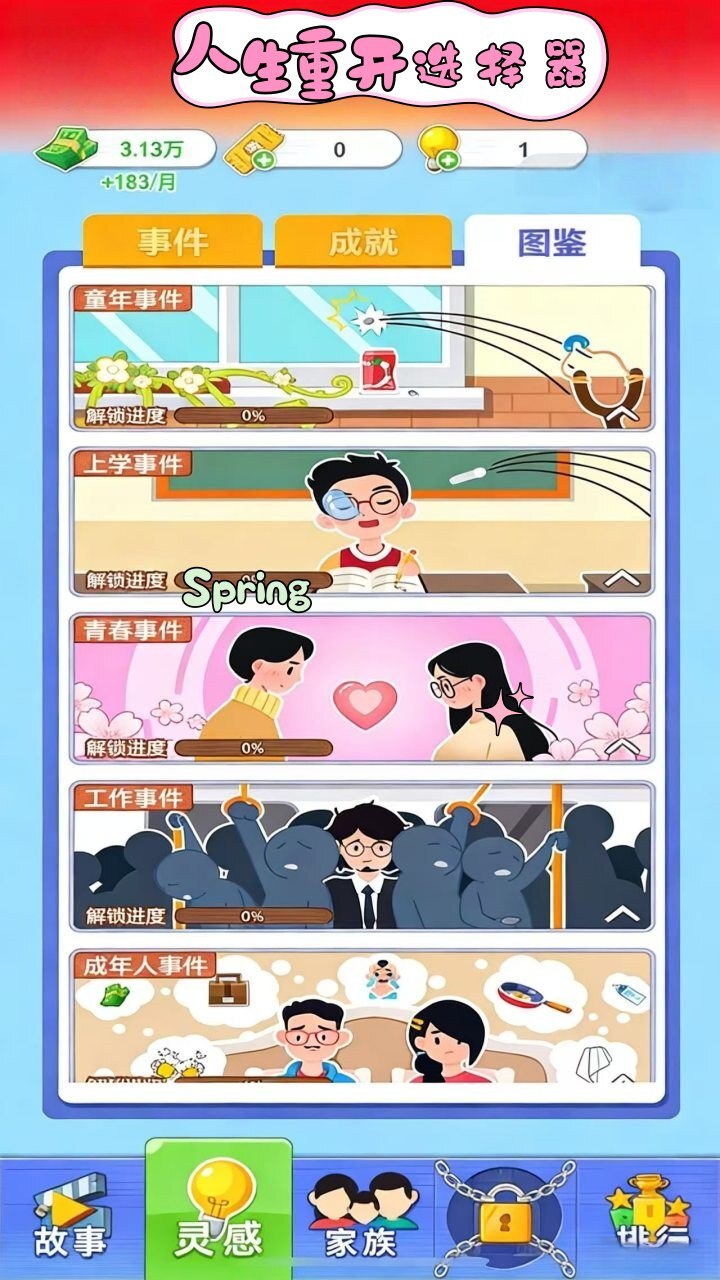Screen dimensions: 720x1280
Task: Open the 成年人事件 card
Action: [360, 1020]
